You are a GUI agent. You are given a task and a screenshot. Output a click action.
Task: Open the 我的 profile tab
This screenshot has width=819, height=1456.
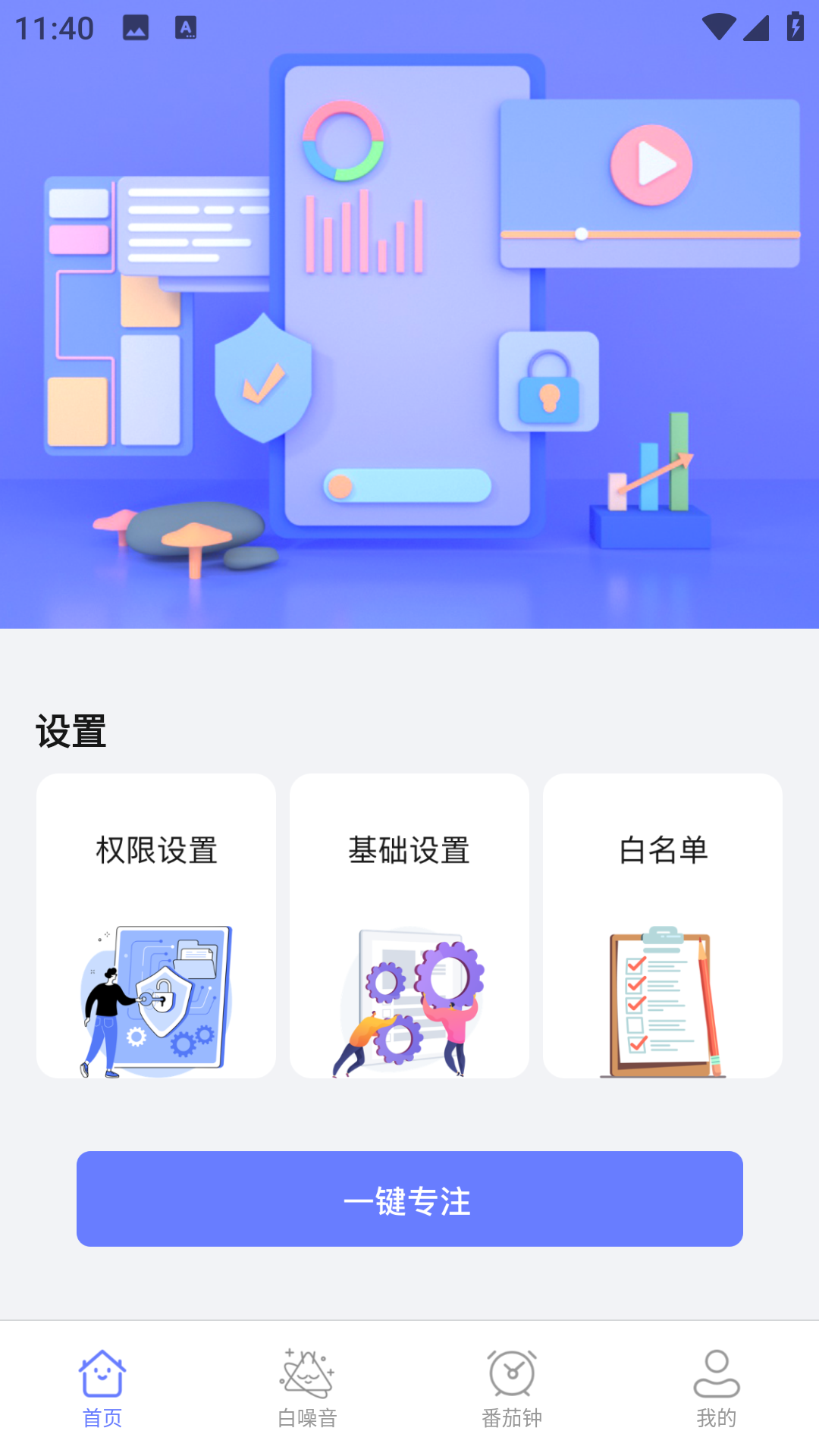[717, 1388]
